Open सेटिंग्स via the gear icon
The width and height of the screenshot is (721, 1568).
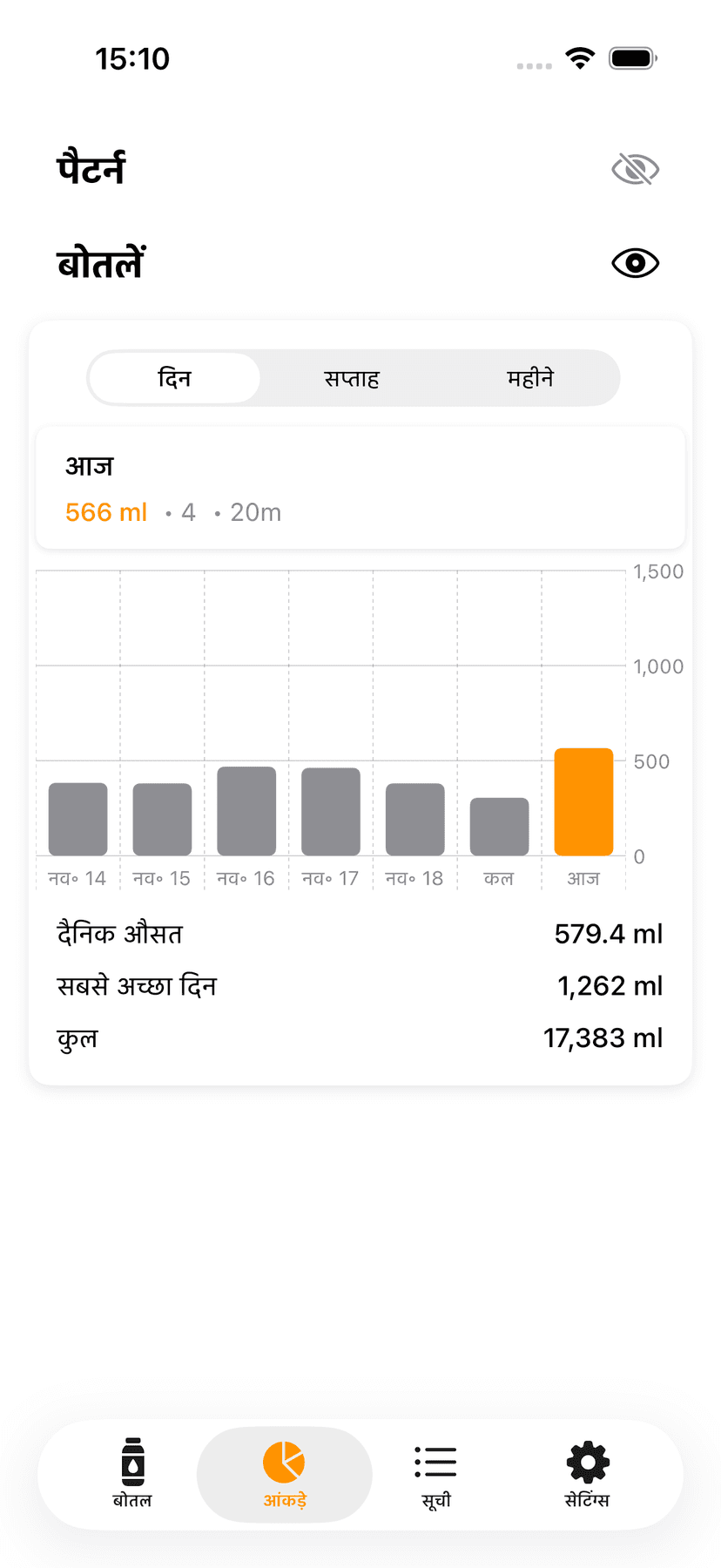click(586, 1472)
